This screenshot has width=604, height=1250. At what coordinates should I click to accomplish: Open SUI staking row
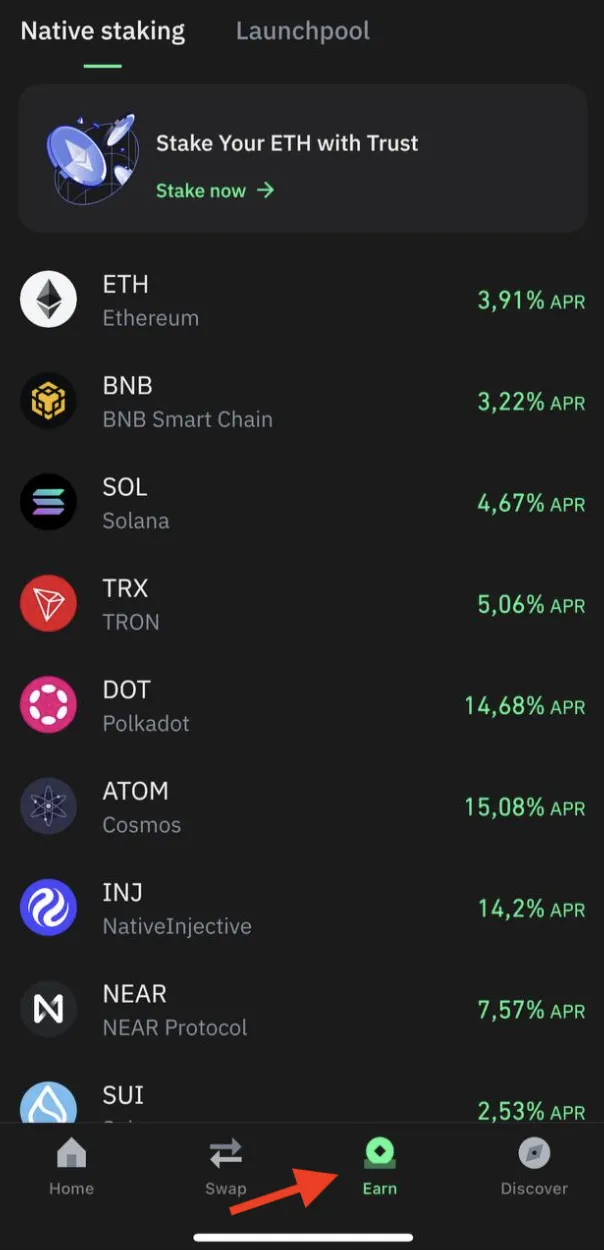(x=301, y=1103)
